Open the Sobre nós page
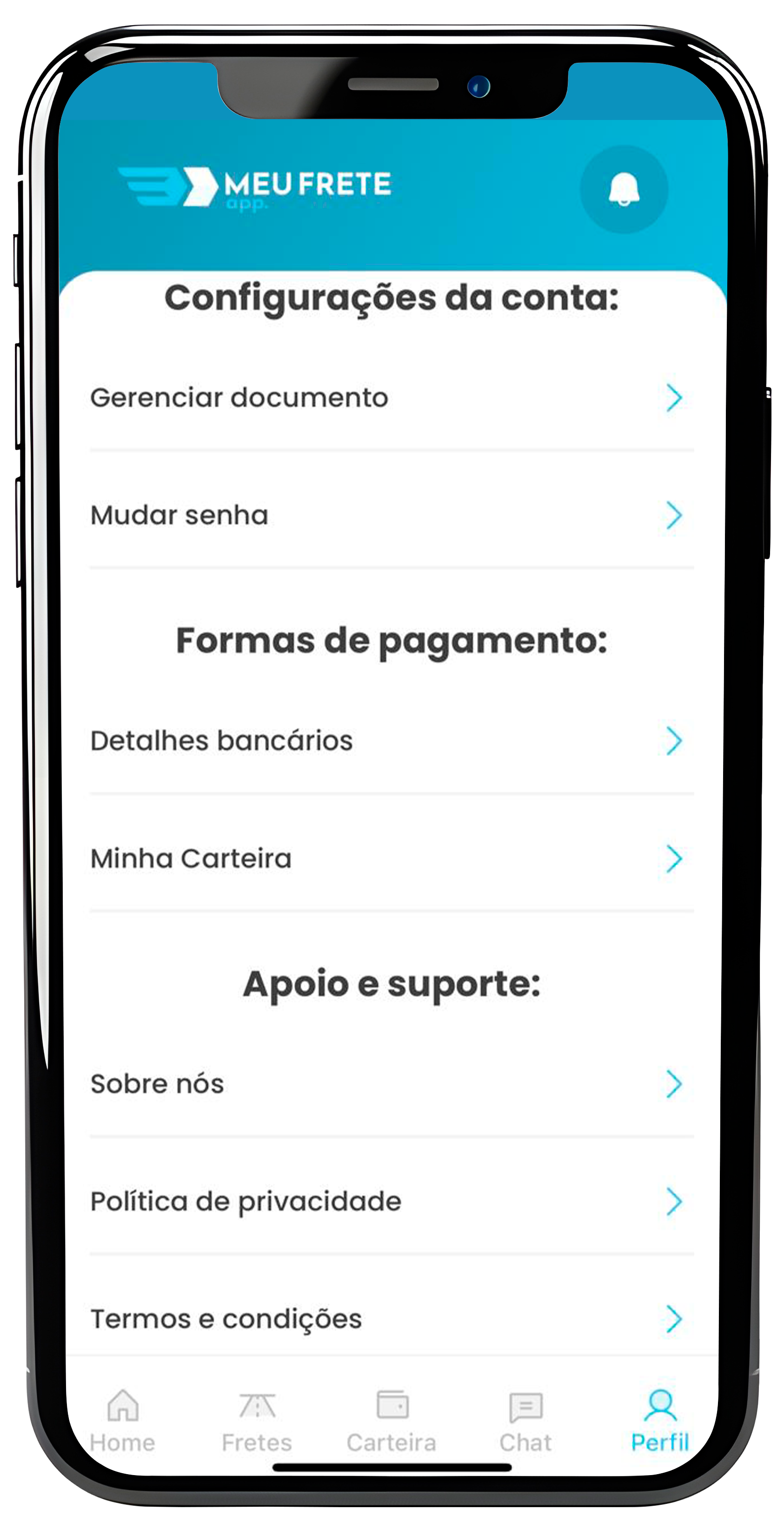 391,1084
